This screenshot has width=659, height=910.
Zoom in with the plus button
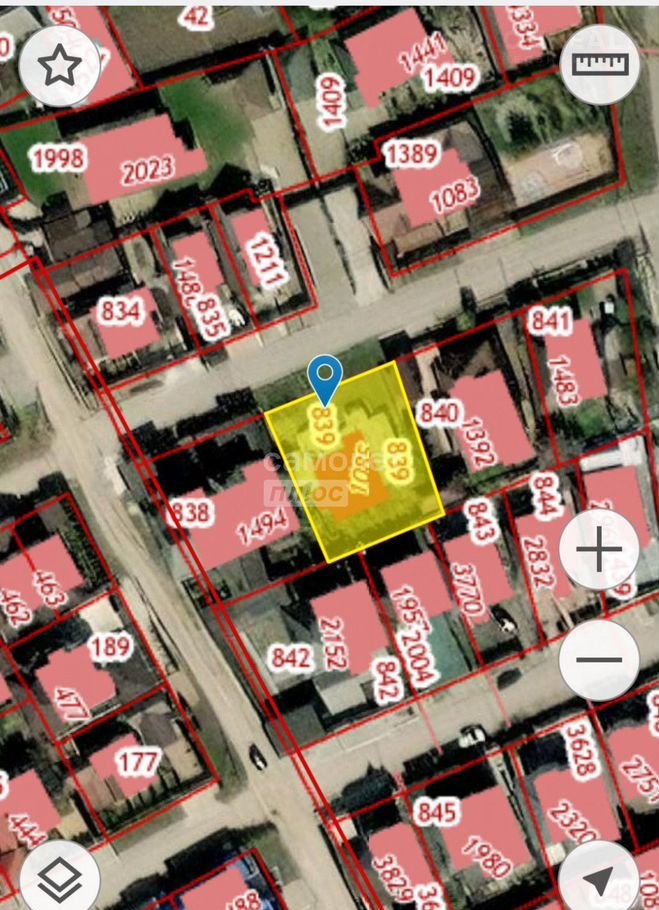tap(599, 551)
